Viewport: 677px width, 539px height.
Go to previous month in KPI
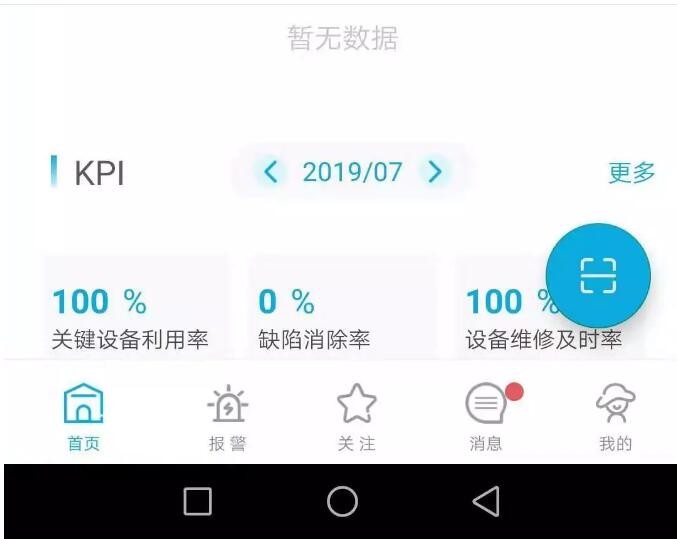270,172
